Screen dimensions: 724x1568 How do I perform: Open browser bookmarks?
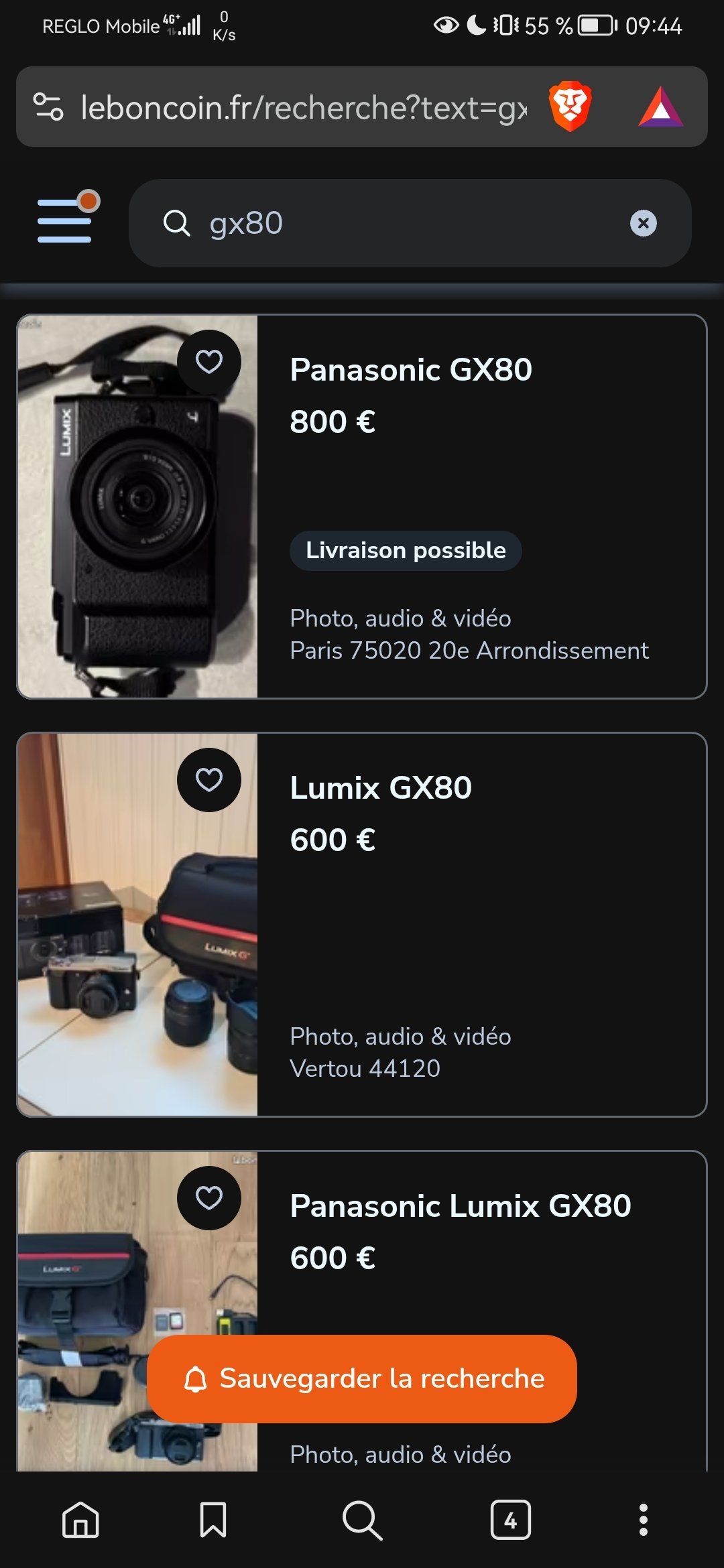pos(213,1520)
